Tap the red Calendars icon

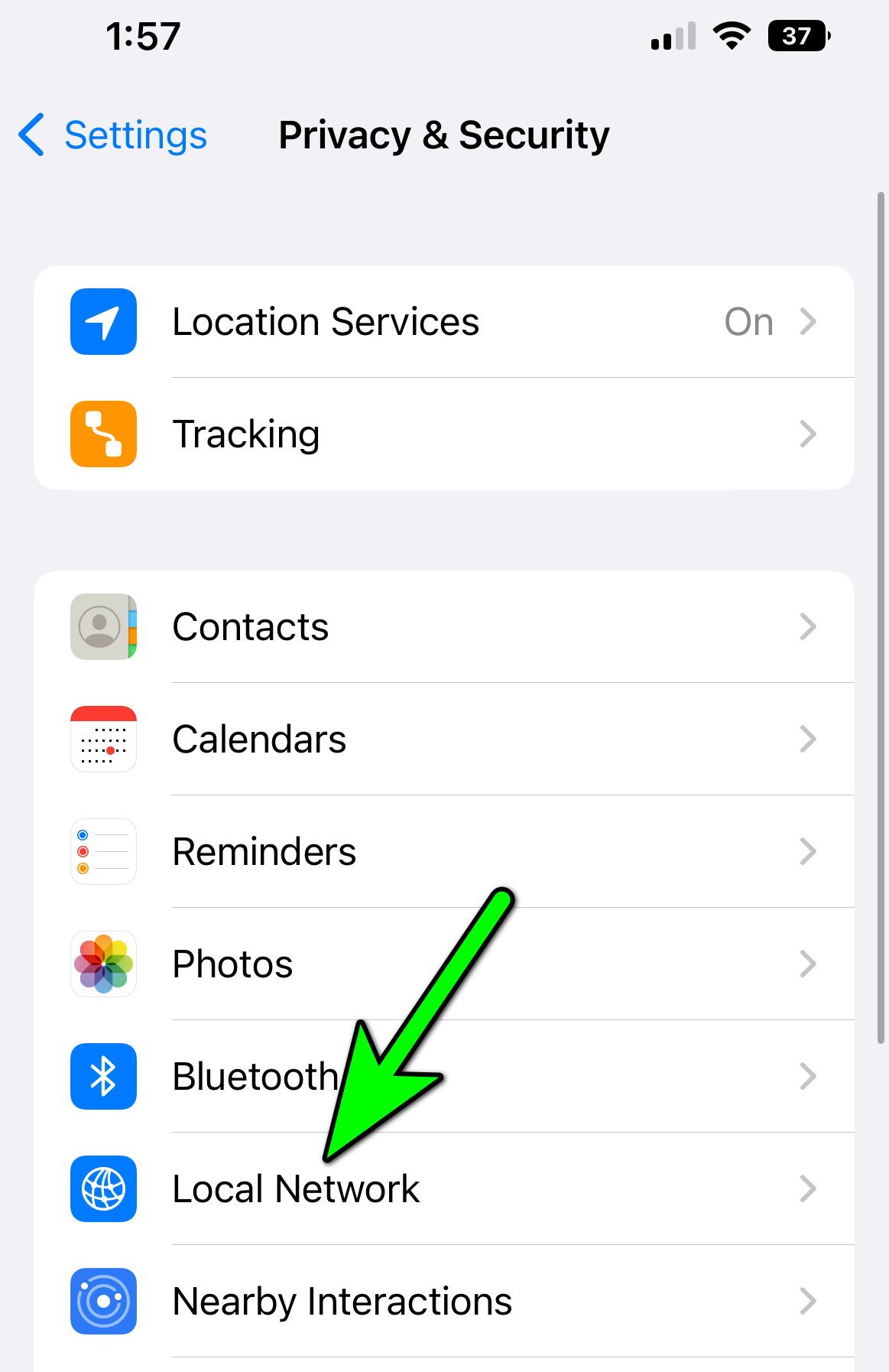pos(103,739)
